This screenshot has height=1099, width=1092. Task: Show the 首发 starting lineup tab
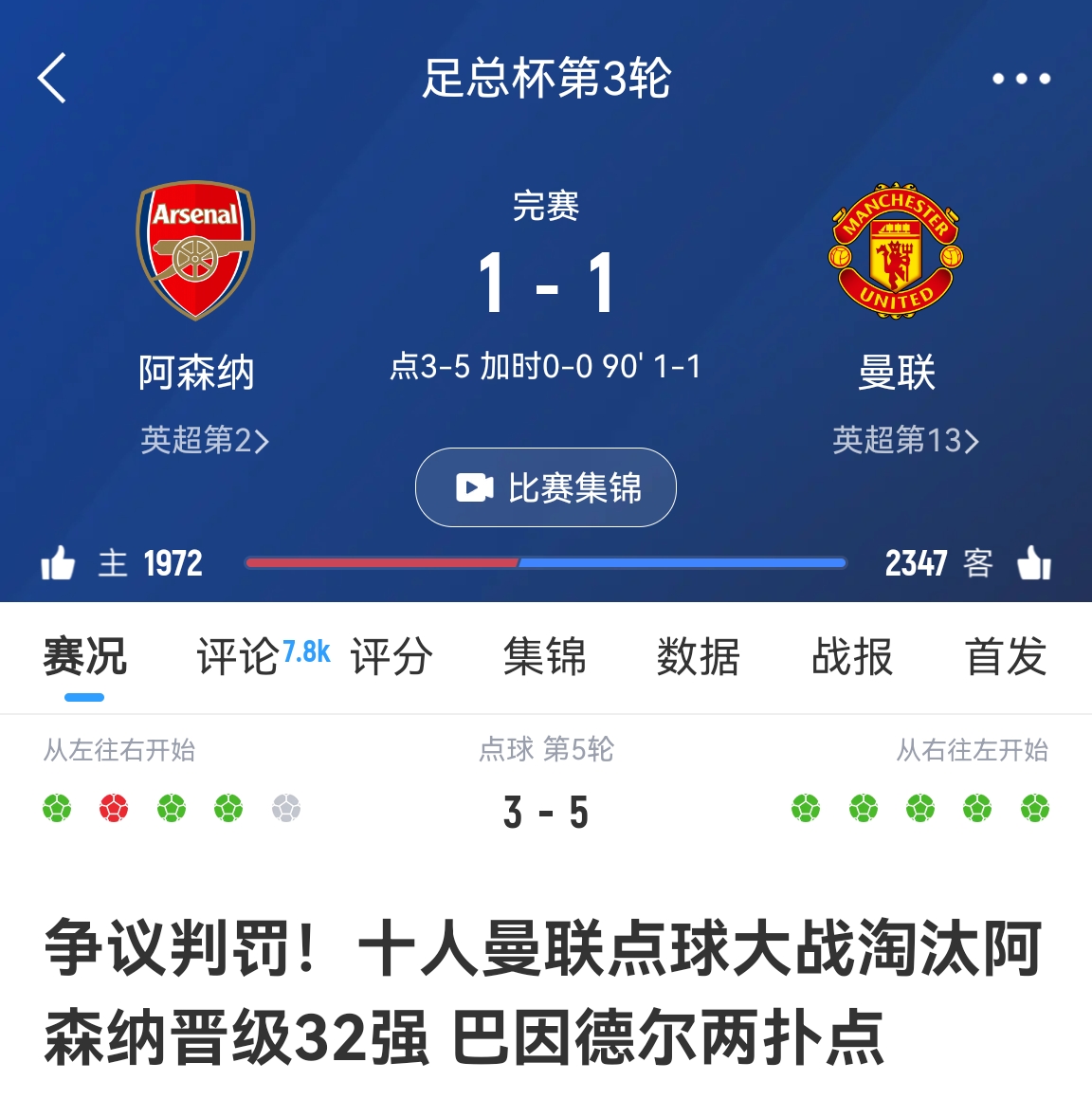pos(1006,656)
